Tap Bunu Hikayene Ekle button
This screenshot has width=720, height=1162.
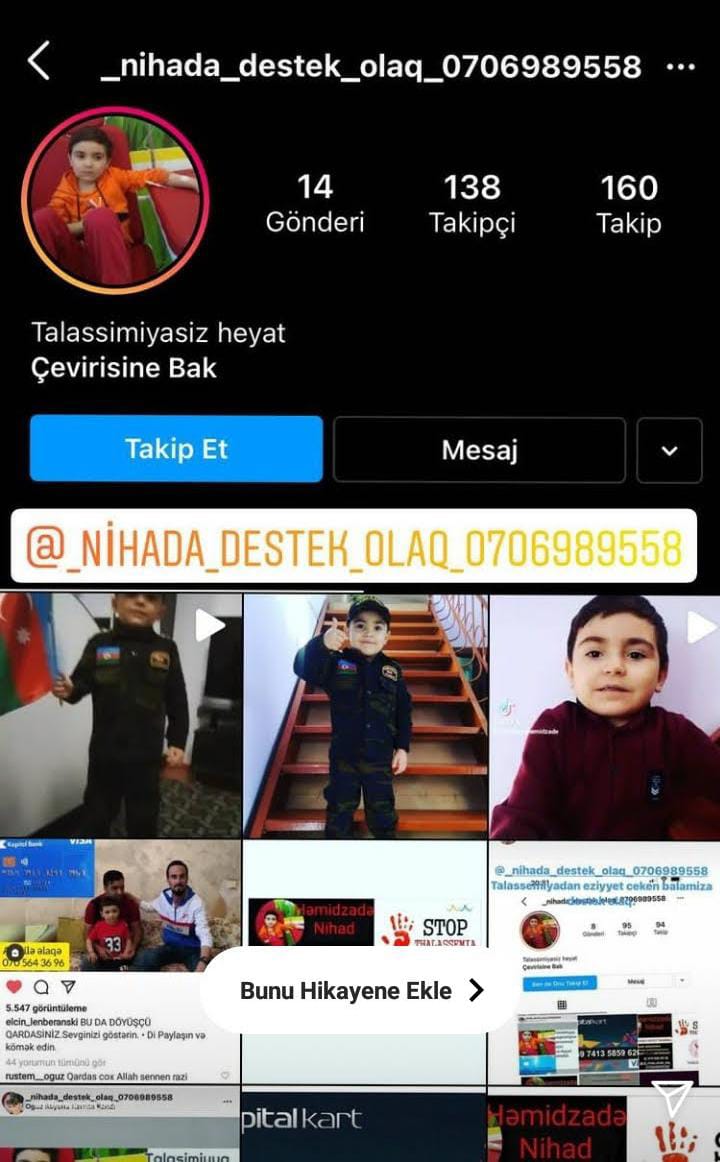[360, 990]
